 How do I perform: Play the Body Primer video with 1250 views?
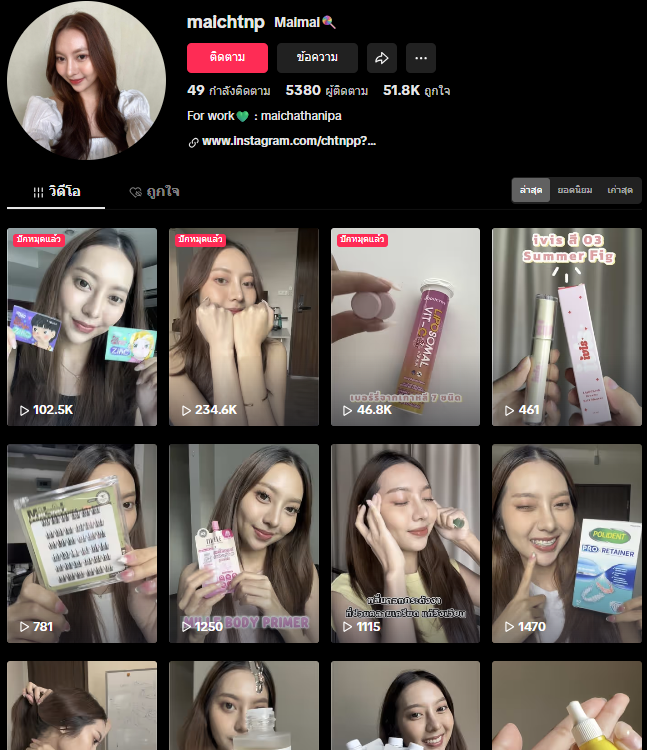(244, 543)
